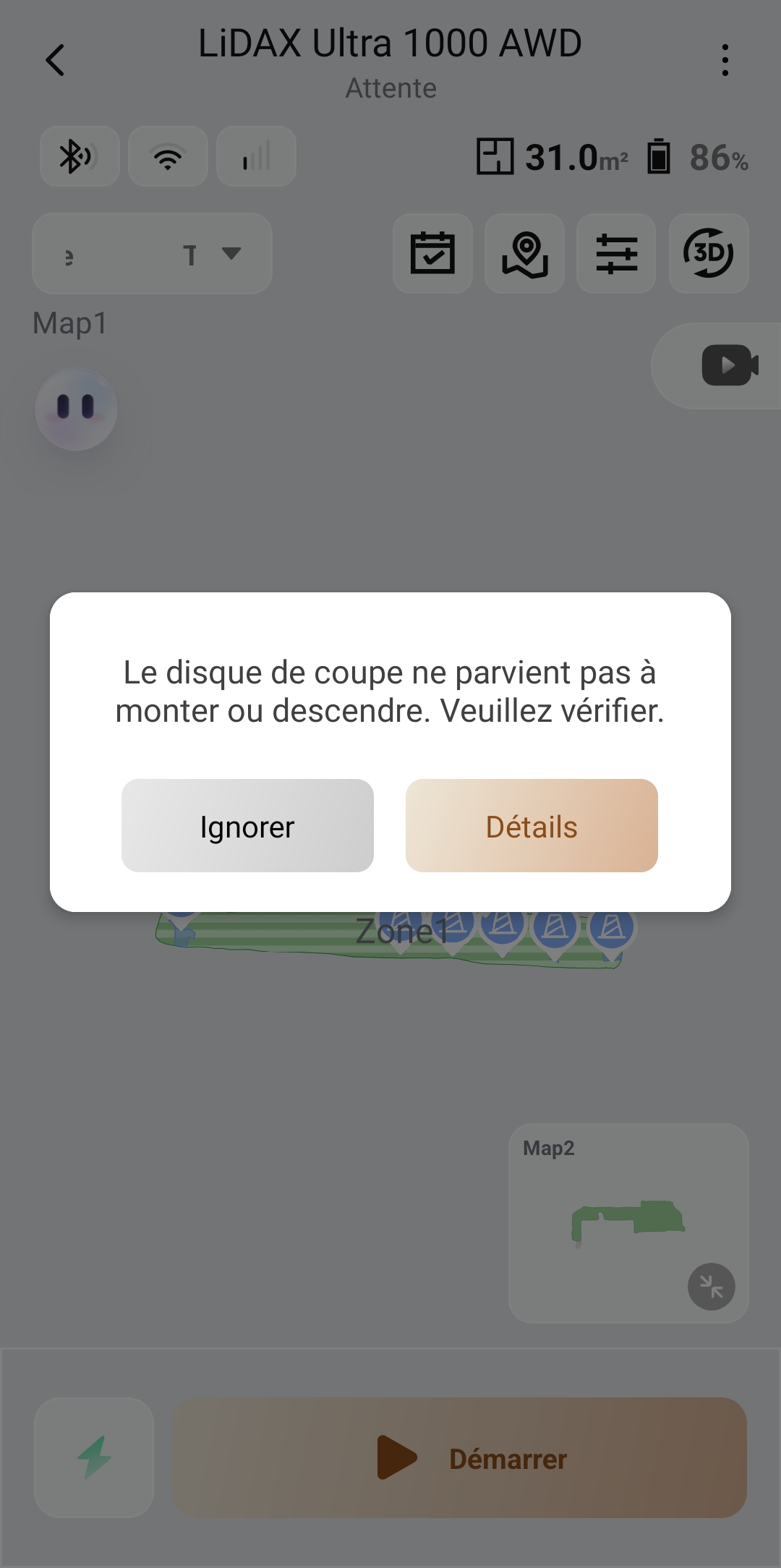This screenshot has width=781, height=1568.
Task: Tap the green lightning charge button
Action: pos(94,1458)
